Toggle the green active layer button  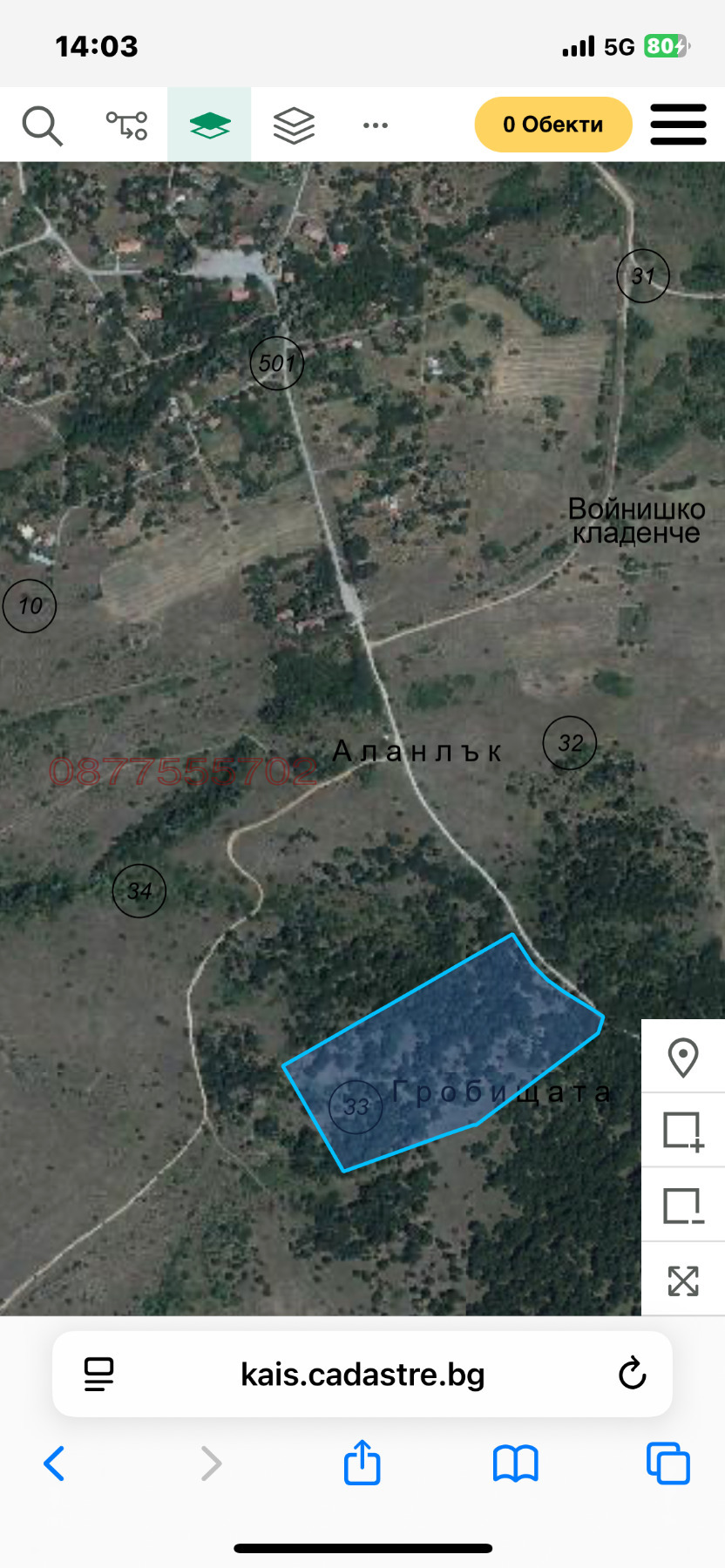(209, 125)
